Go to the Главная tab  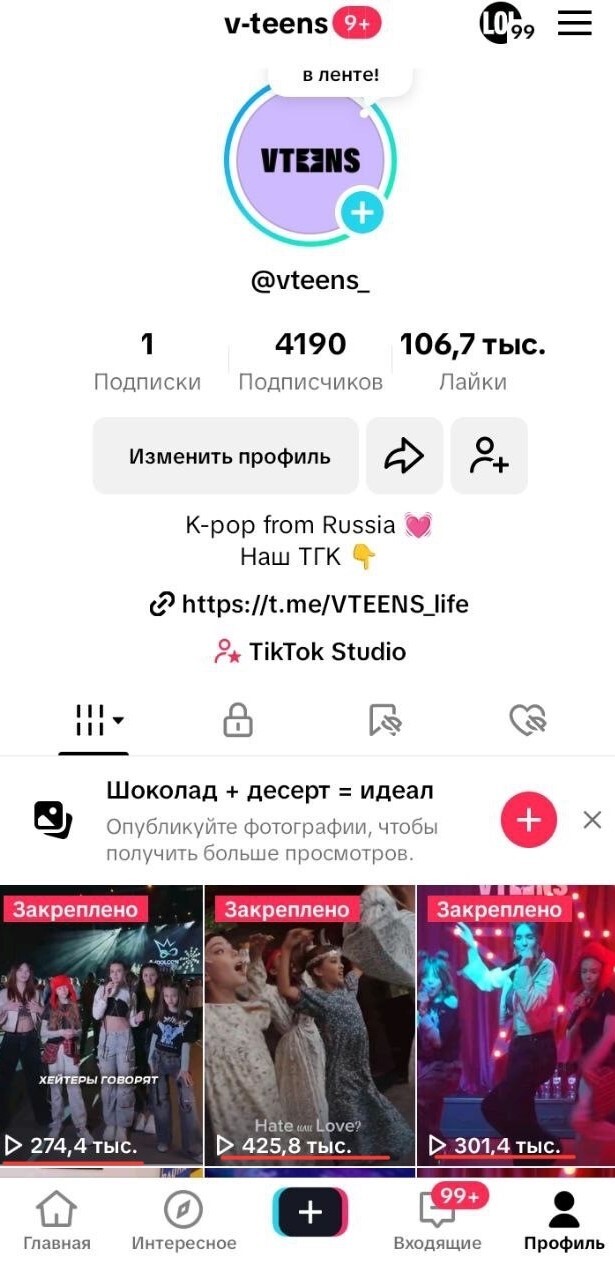(57, 1222)
